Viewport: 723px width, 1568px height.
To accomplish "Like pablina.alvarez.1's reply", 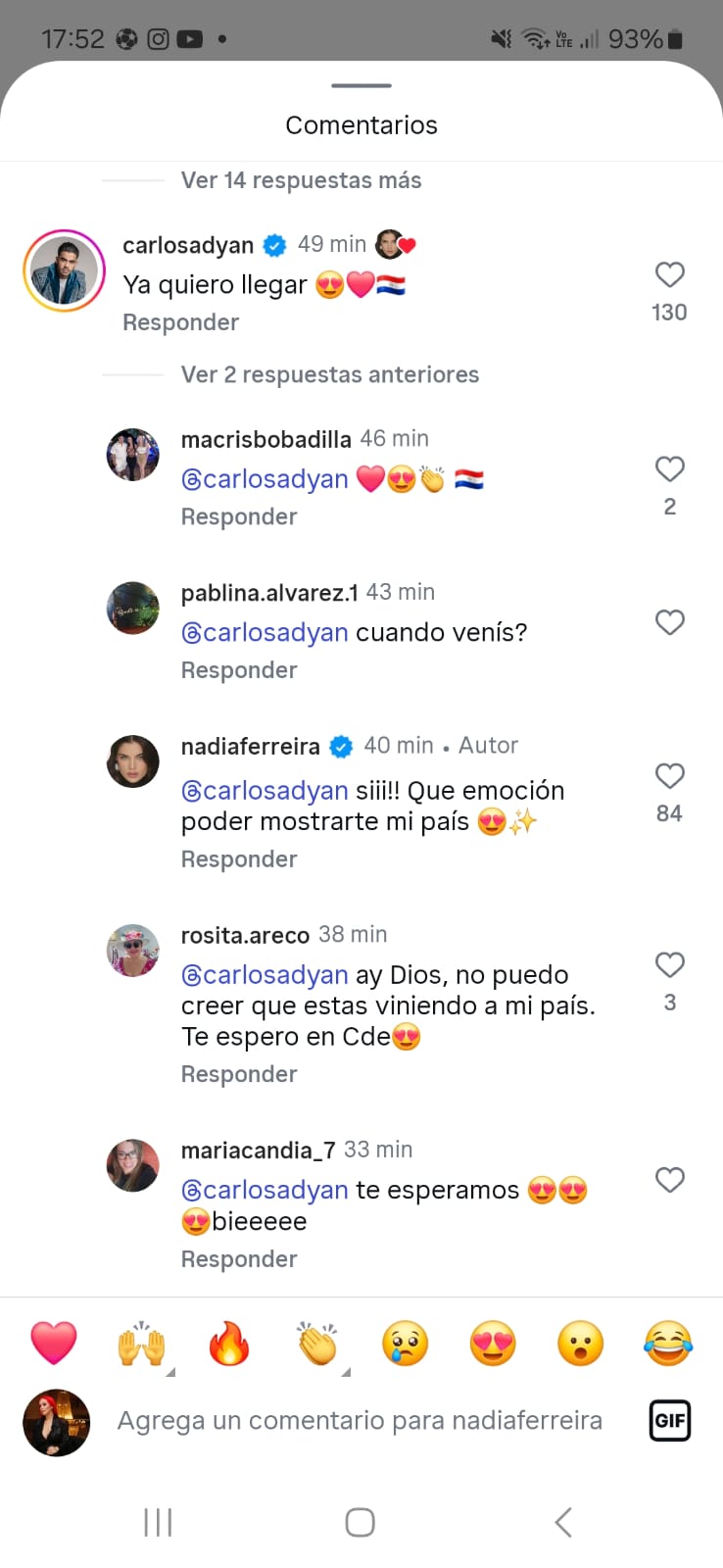I will [x=669, y=622].
